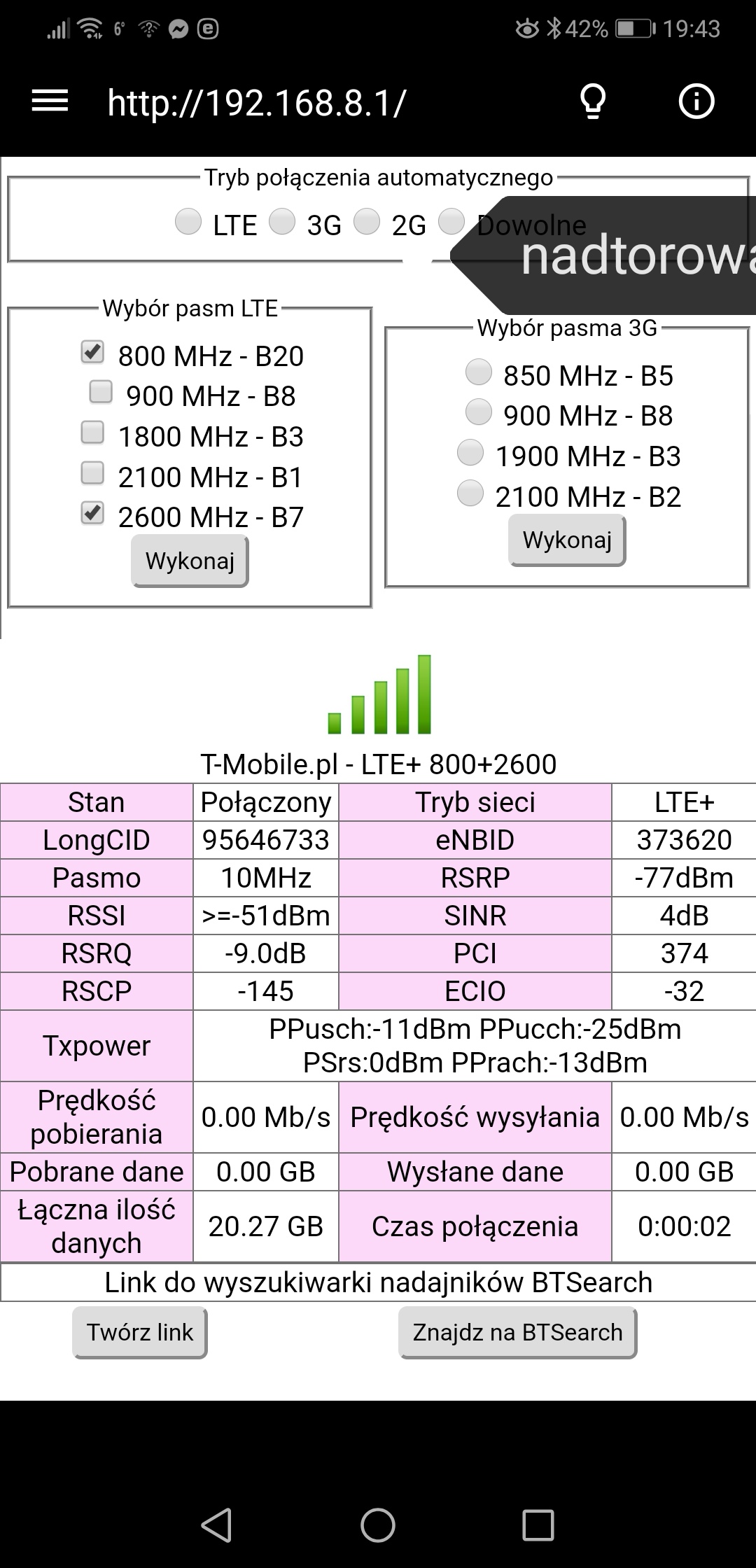
Task: Tap the Twórz link button
Action: [x=140, y=1332]
